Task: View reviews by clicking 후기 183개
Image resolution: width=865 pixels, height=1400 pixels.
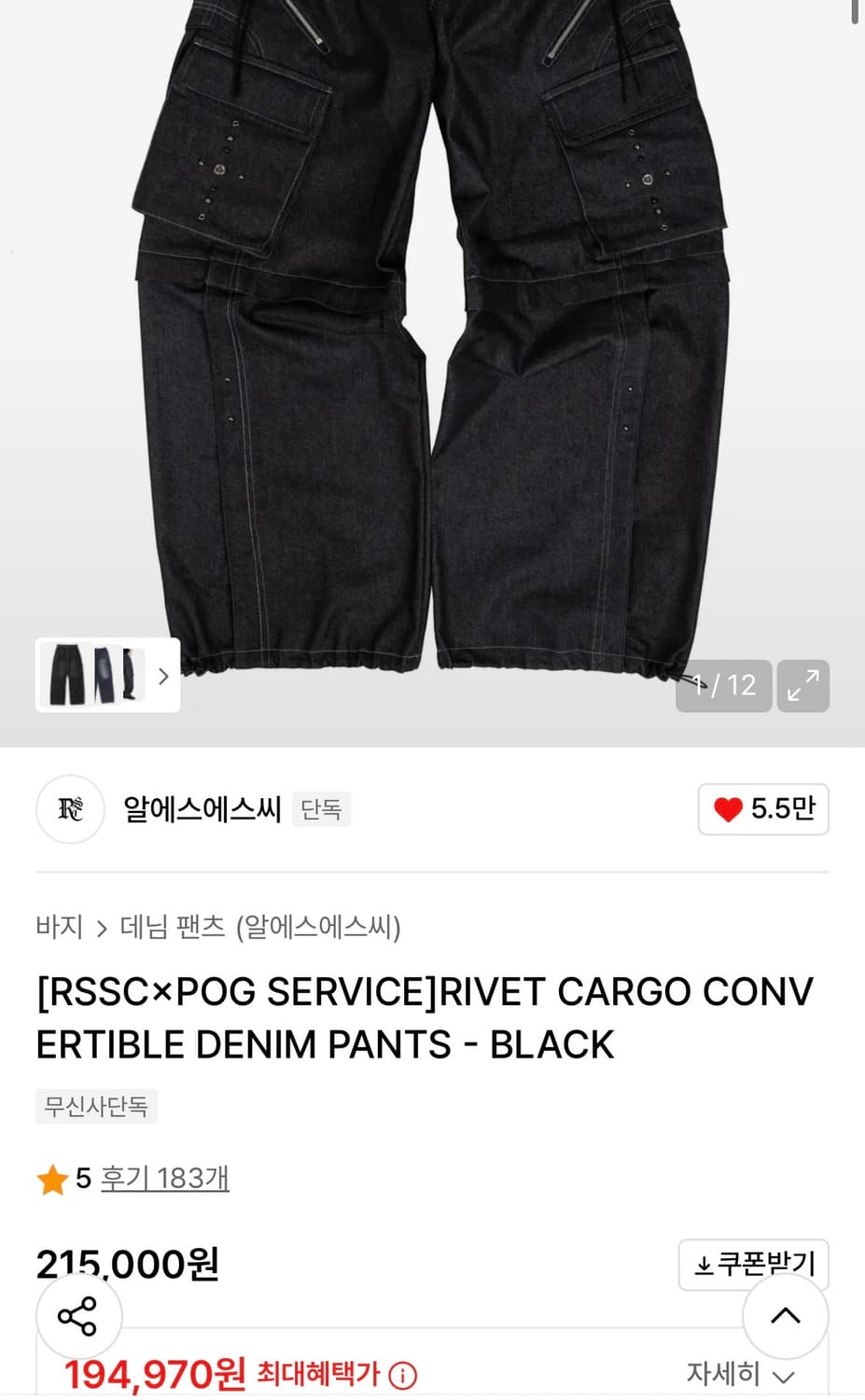Action: pyautogui.click(x=165, y=1179)
